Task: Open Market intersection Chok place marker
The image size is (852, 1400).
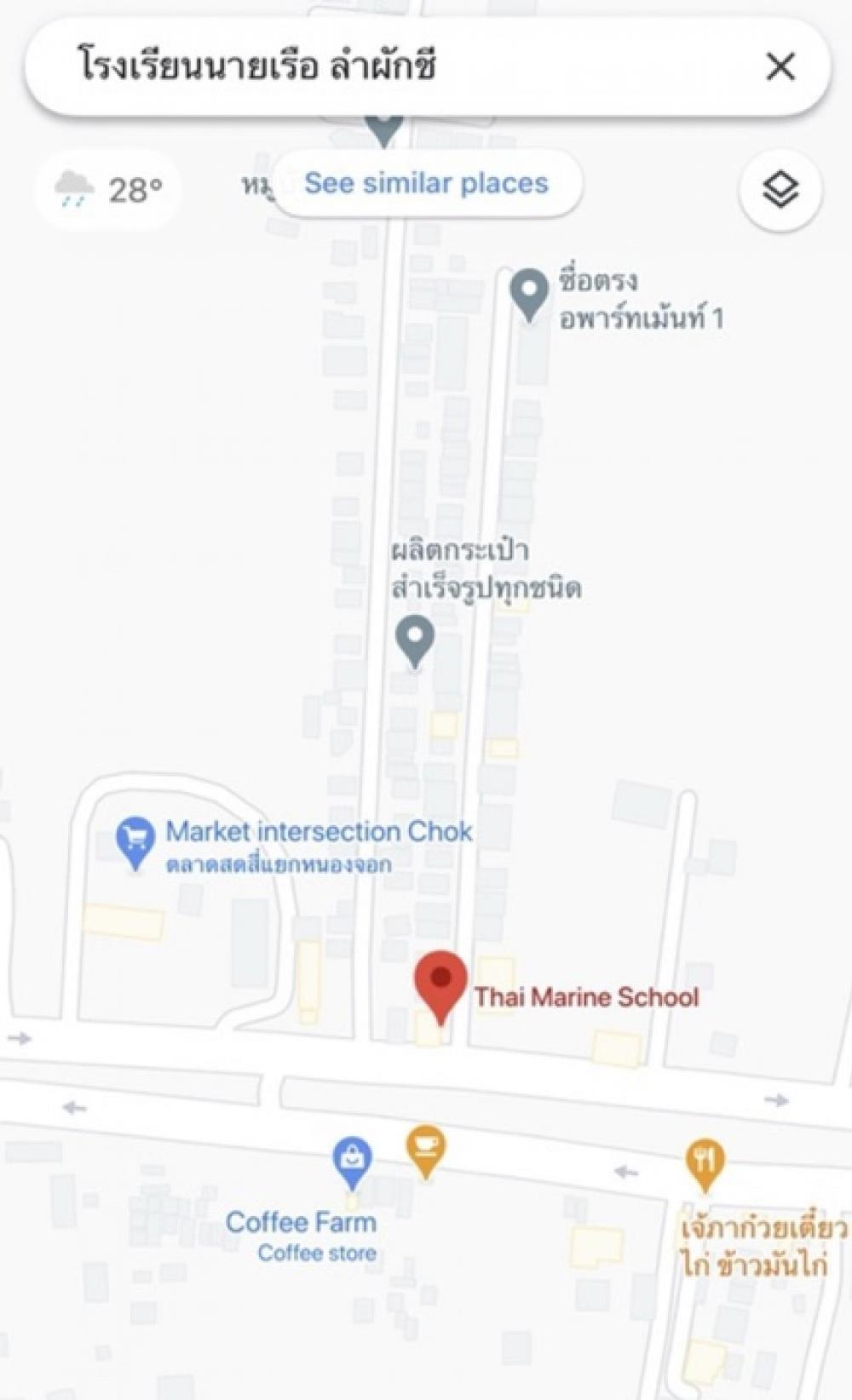Action: (135, 842)
